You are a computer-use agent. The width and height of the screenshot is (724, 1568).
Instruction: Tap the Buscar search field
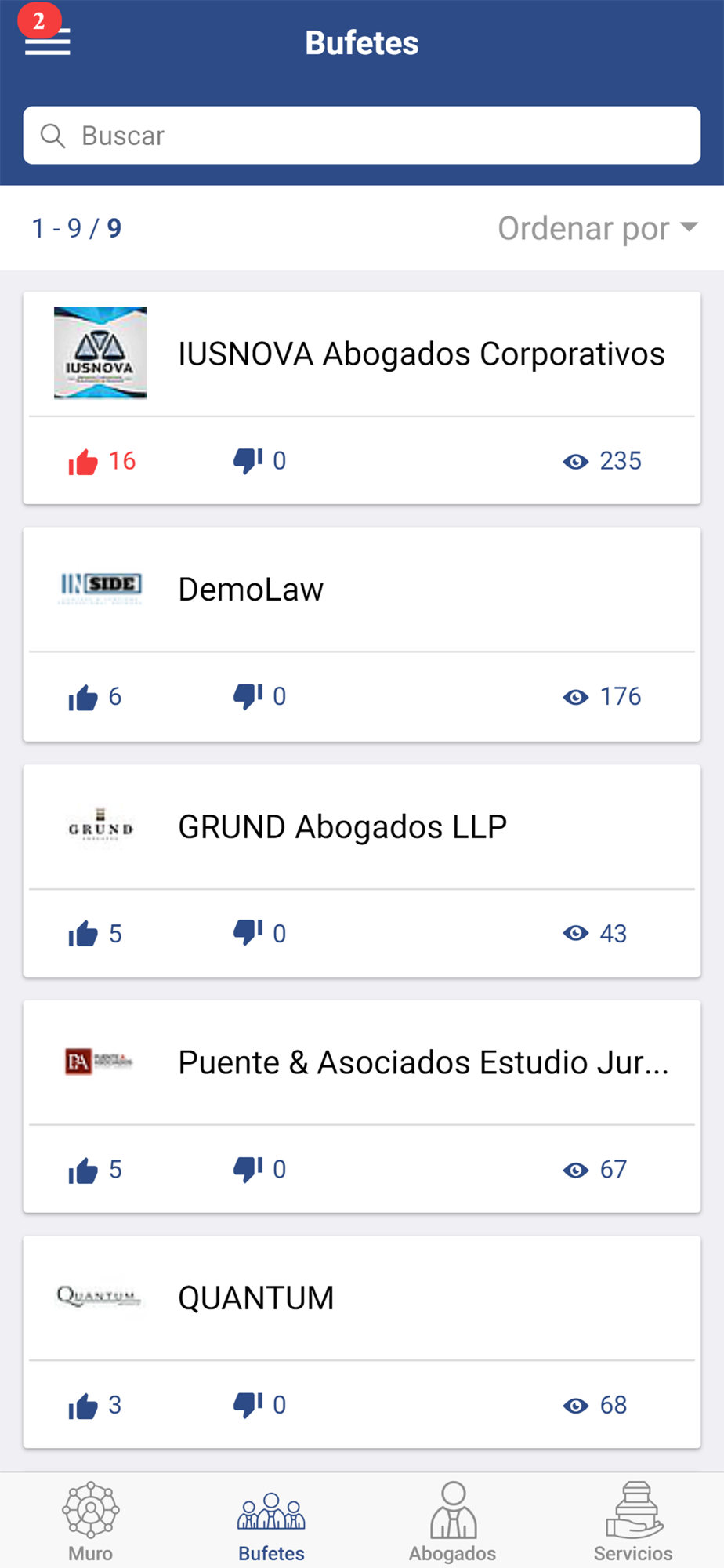[x=362, y=136]
